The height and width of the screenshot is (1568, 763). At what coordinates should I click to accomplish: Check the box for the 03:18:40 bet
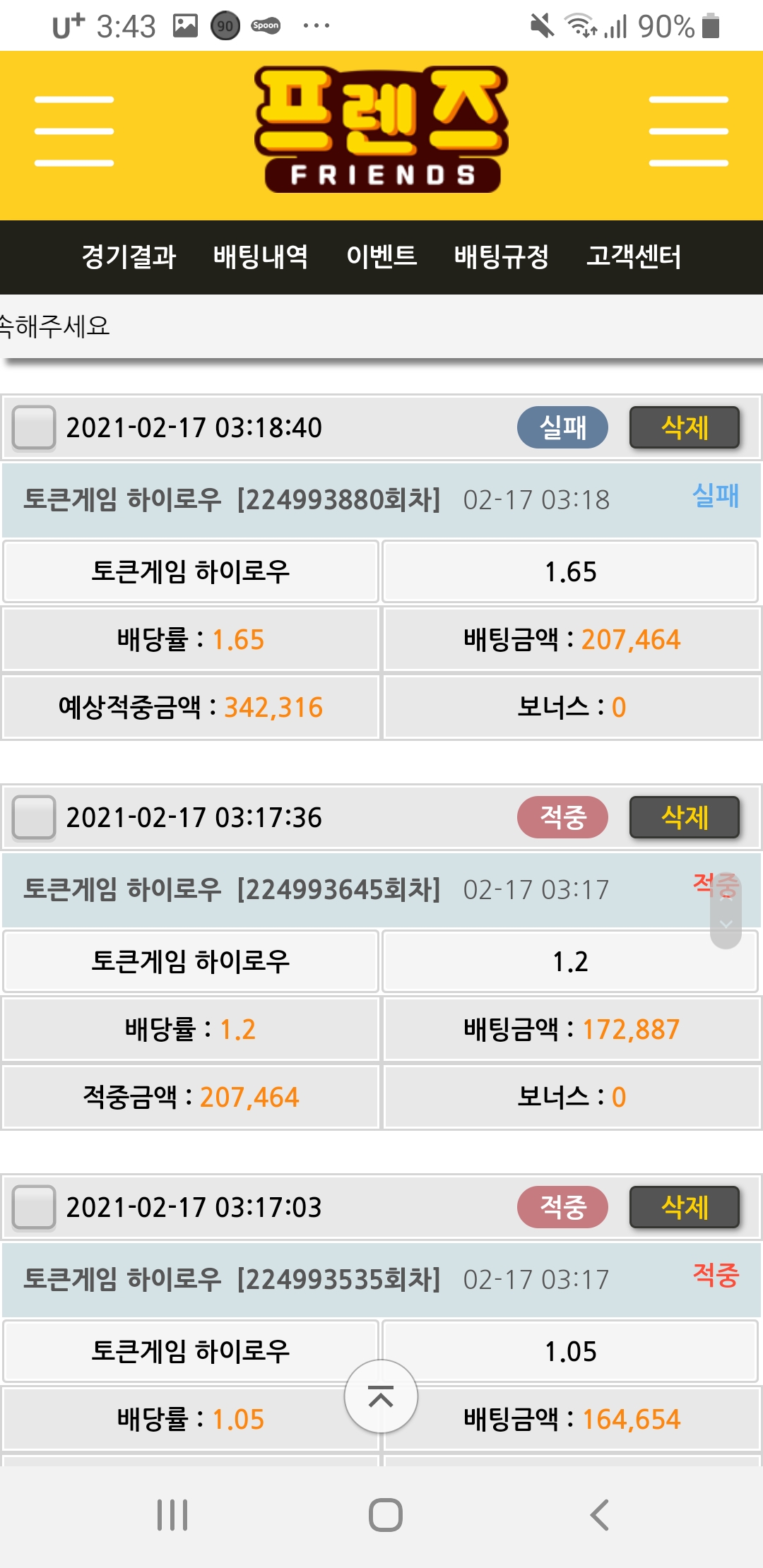click(34, 427)
